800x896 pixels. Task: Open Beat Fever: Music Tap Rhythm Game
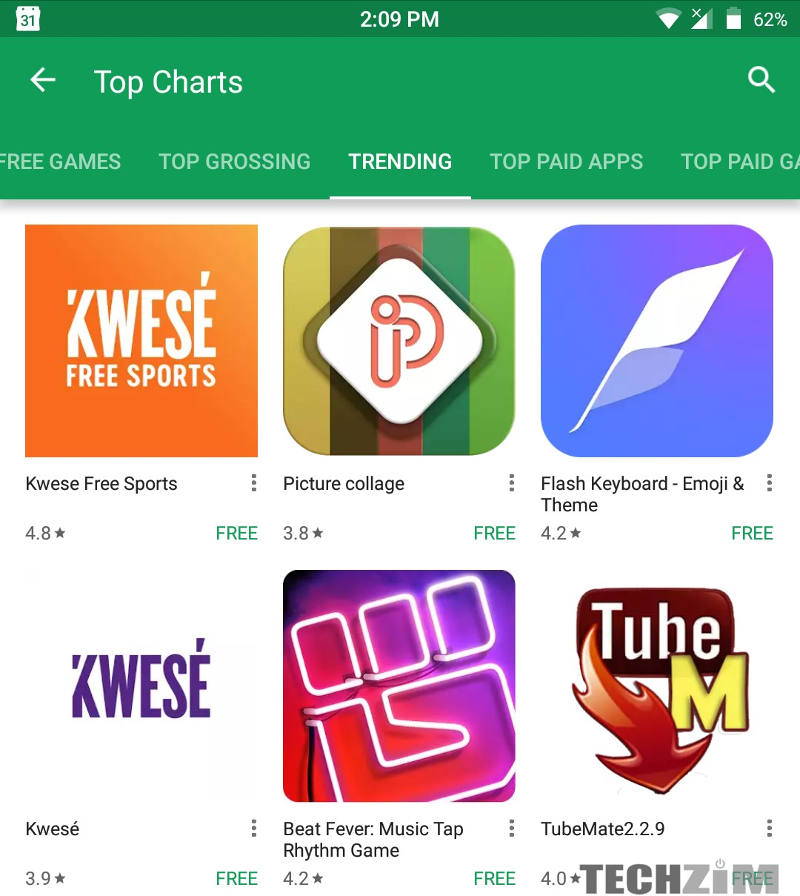[399, 686]
